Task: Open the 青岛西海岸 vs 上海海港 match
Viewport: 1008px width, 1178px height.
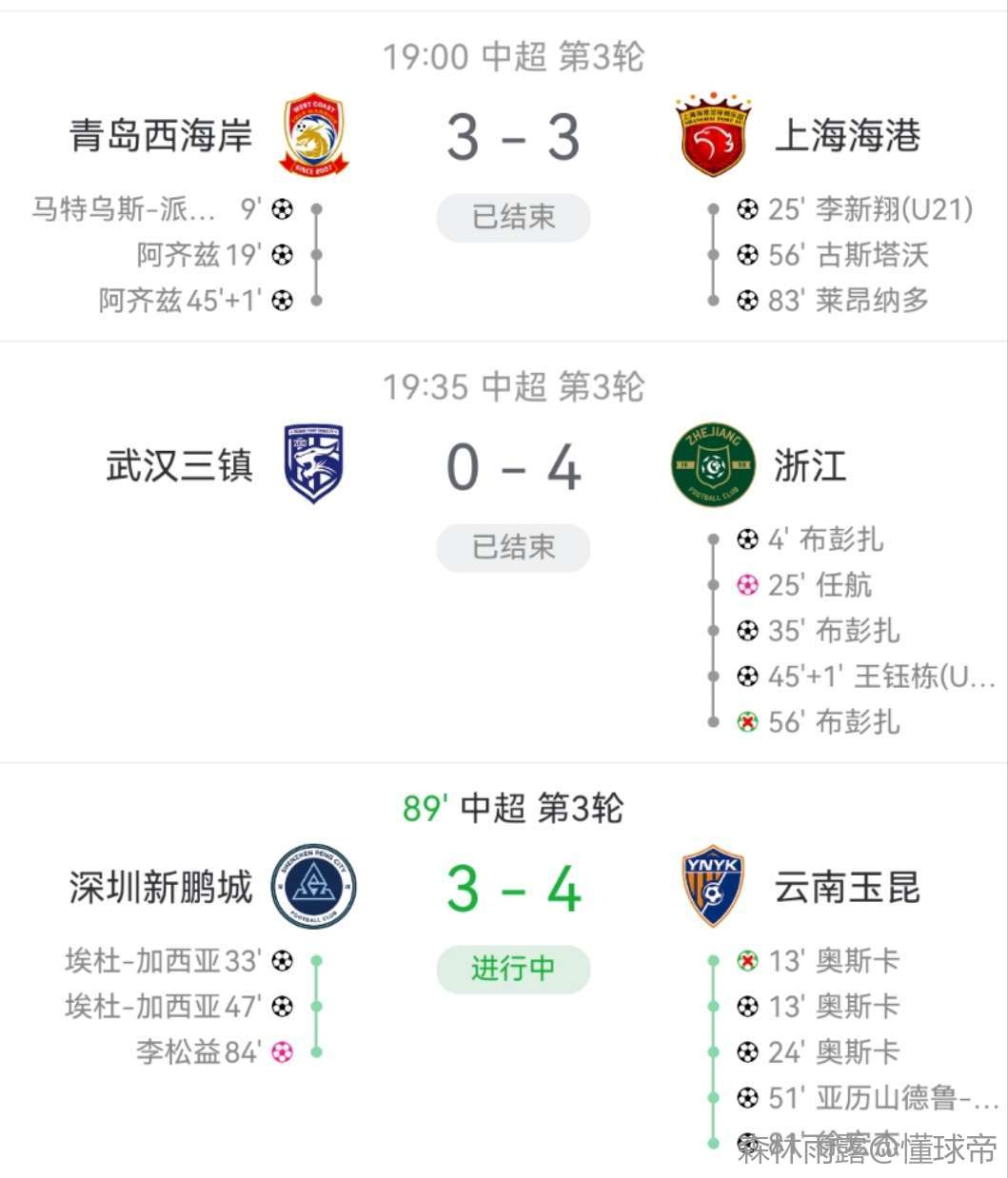Action: [513, 138]
